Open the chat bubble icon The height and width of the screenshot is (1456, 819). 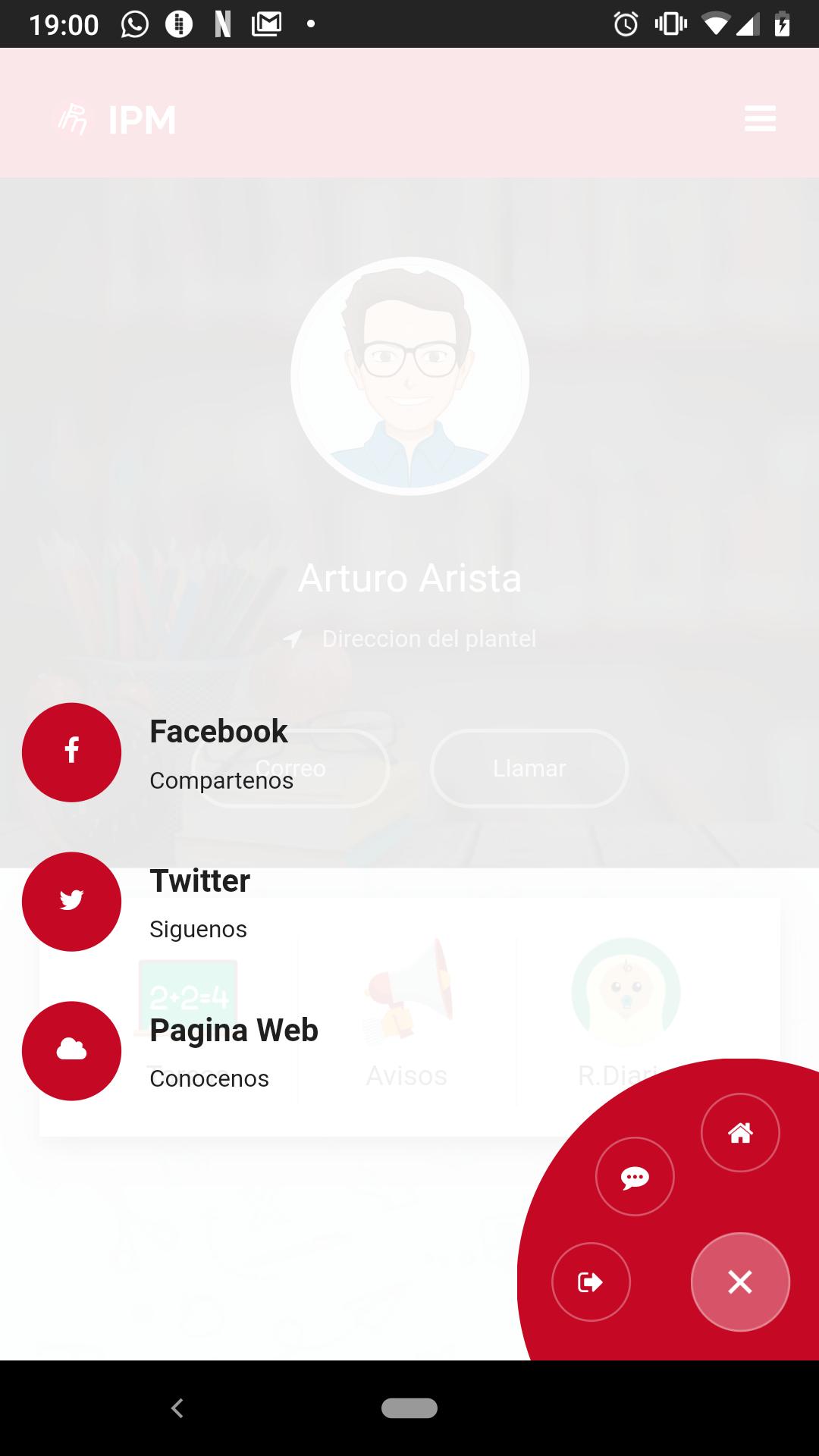tap(635, 1177)
